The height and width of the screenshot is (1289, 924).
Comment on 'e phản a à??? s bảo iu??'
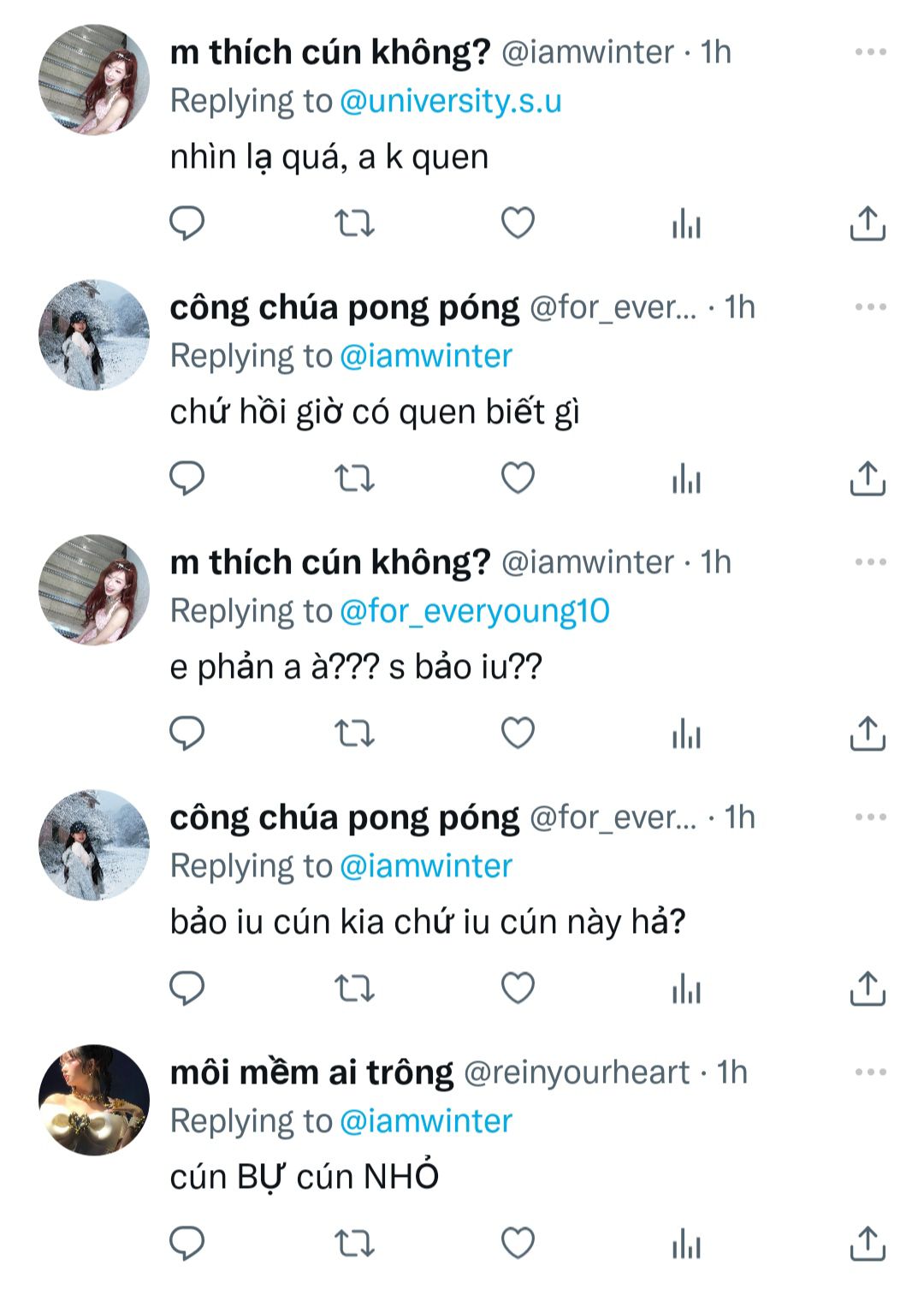(x=187, y=734)
